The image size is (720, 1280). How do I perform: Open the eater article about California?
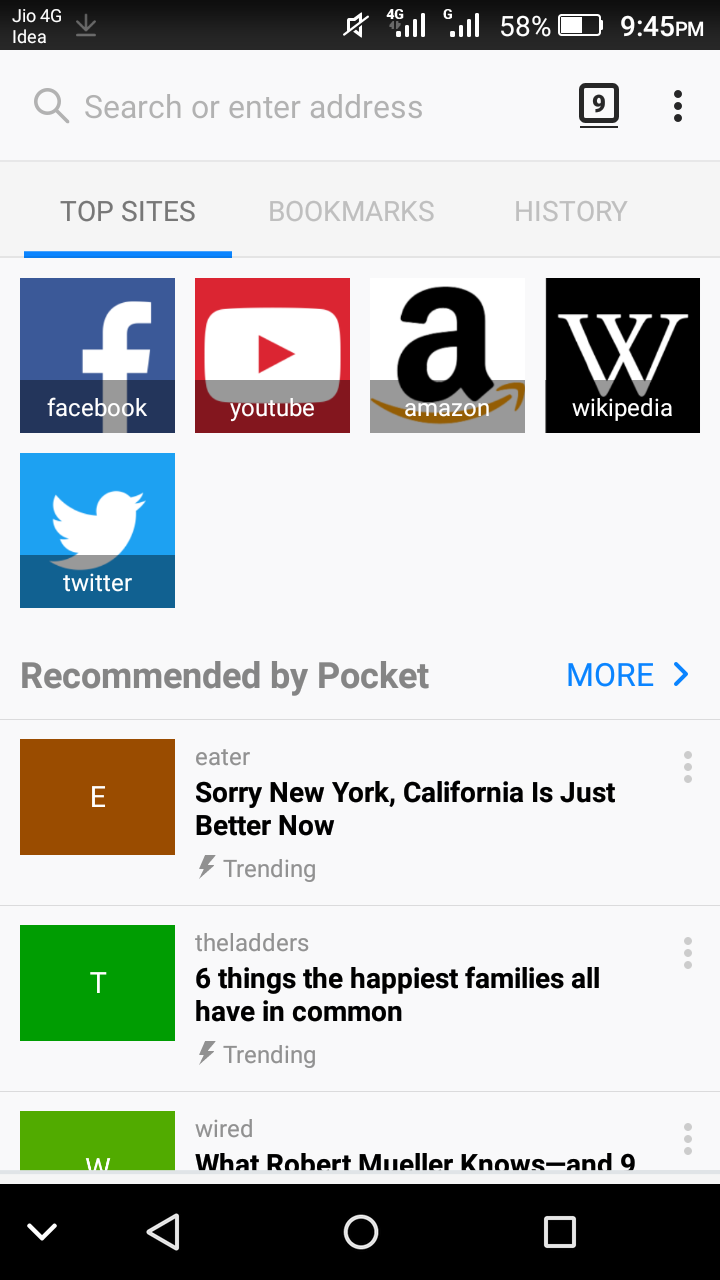point(405,808)
